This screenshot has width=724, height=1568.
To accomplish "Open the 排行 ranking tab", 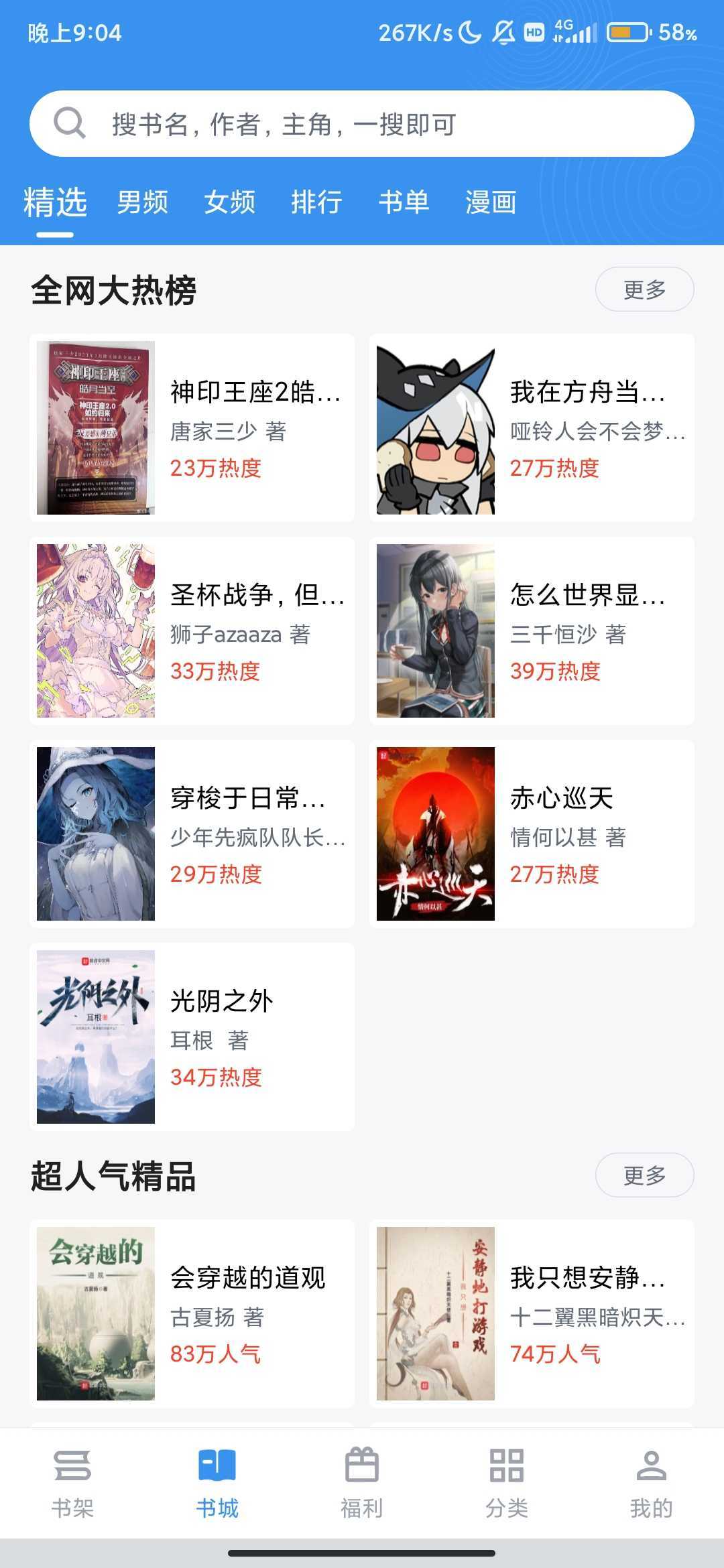I will click(x=316, y=202).
